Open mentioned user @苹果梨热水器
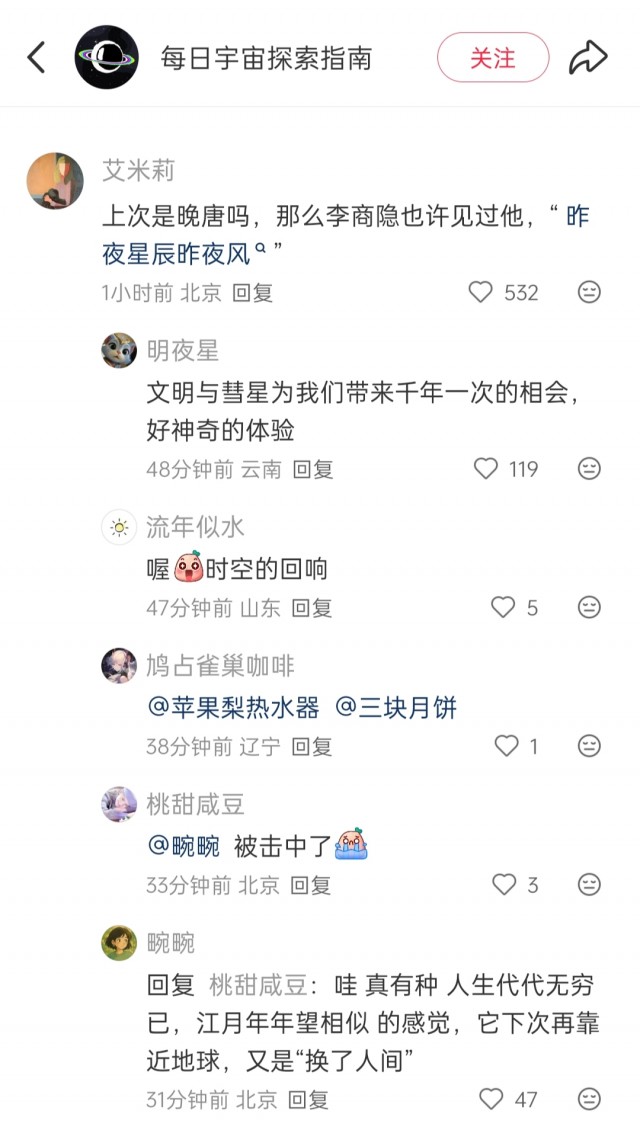The image size is (640, 1130). pos(233,708)
